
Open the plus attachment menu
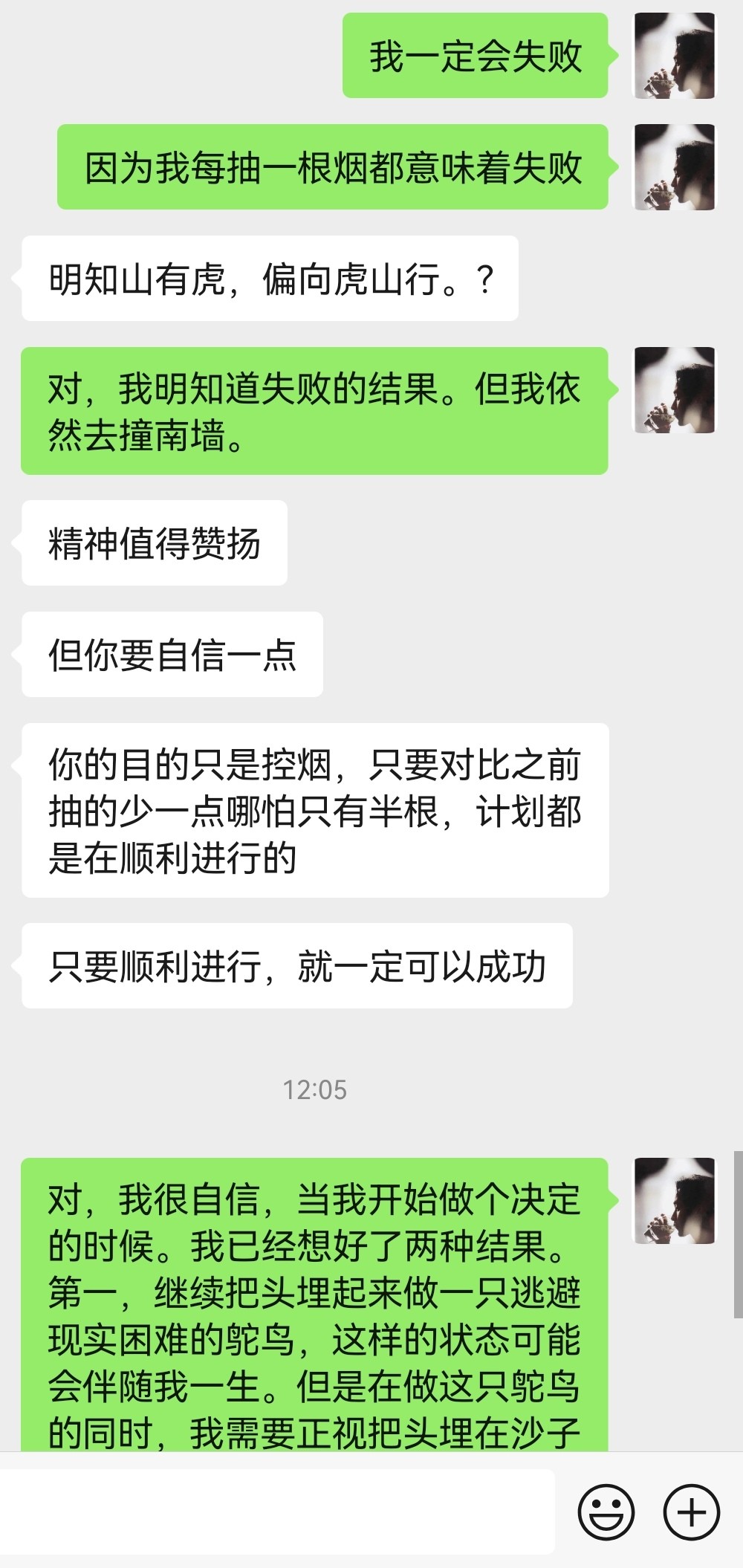(x=691, y=1512)
